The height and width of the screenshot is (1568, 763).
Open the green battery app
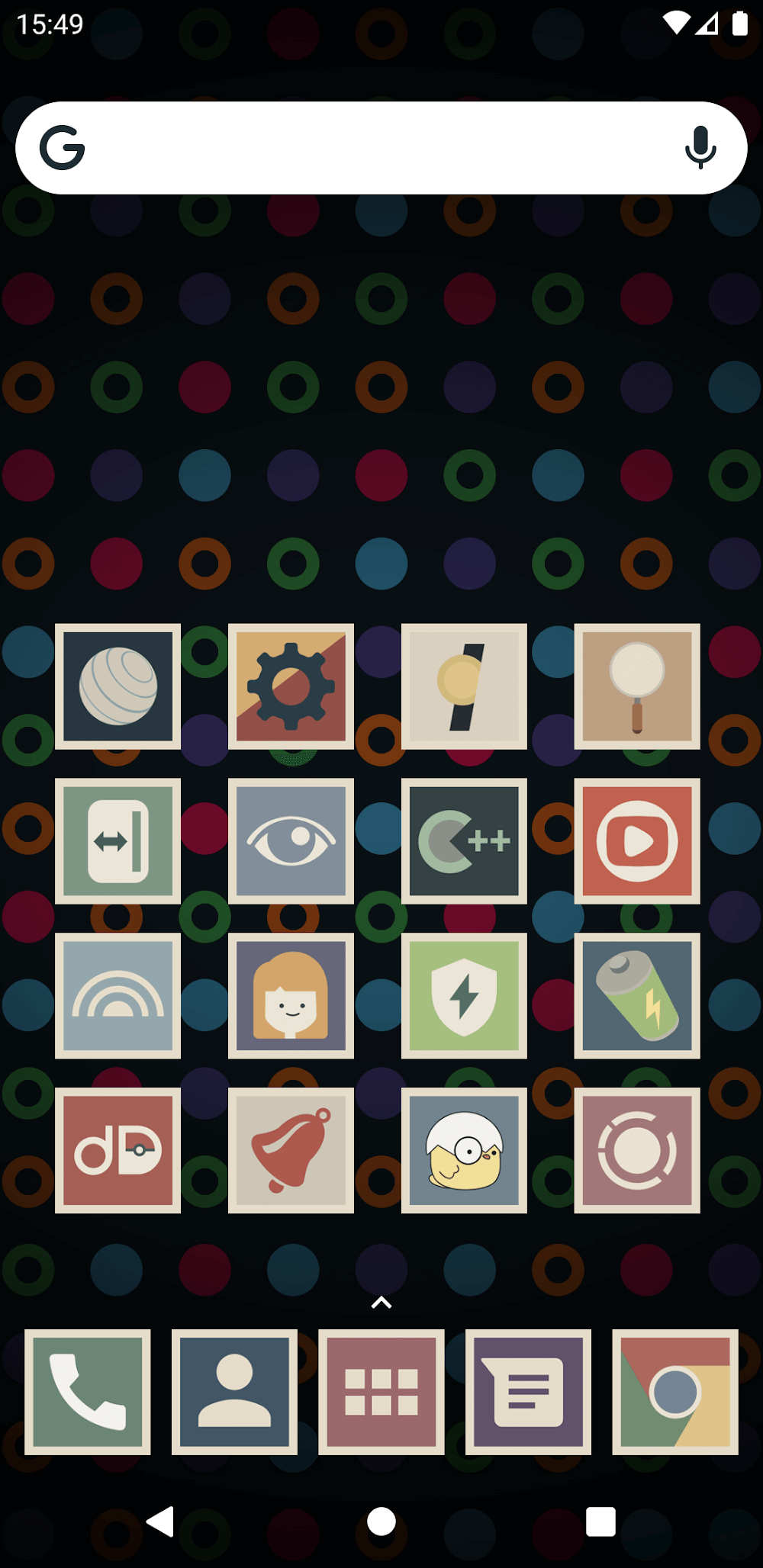637,996
